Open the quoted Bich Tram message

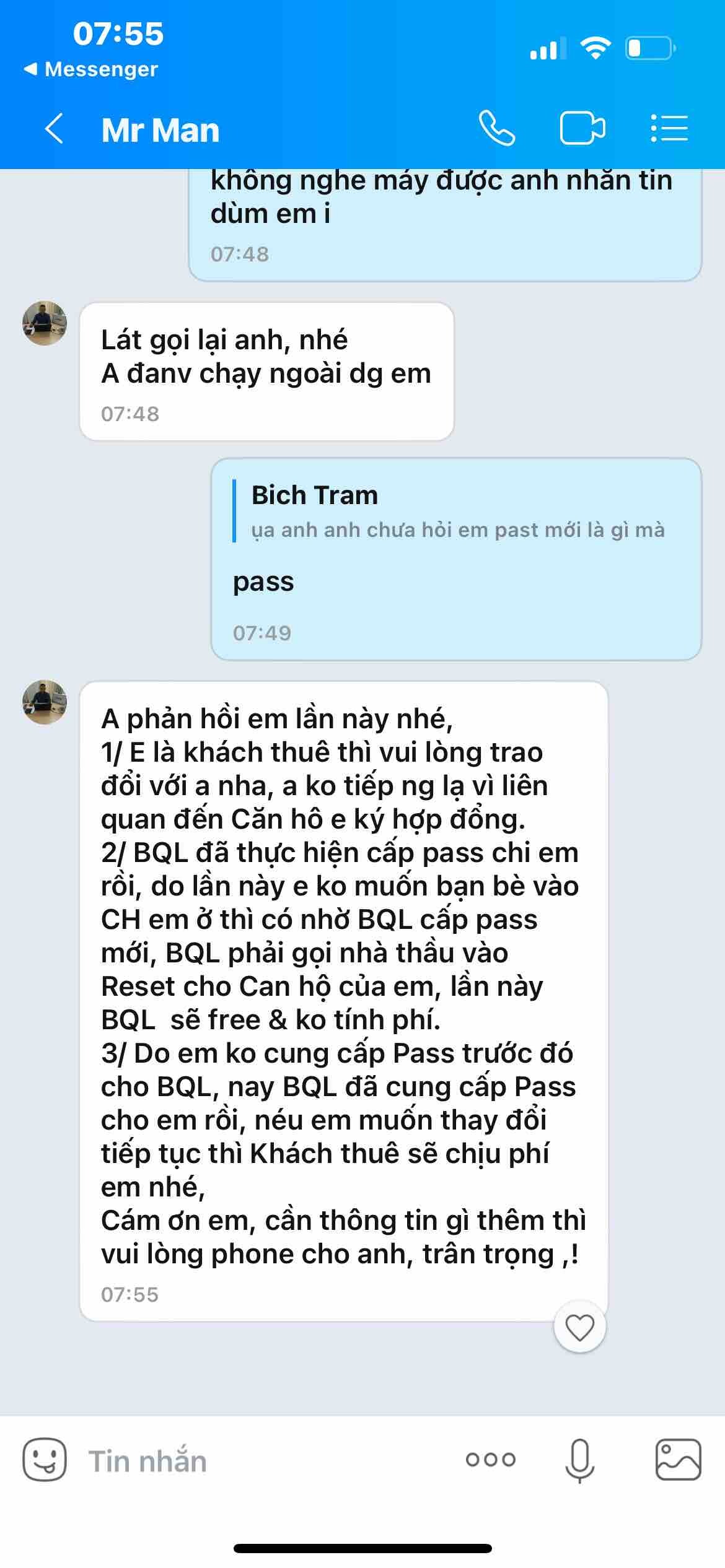coord(455,512)
